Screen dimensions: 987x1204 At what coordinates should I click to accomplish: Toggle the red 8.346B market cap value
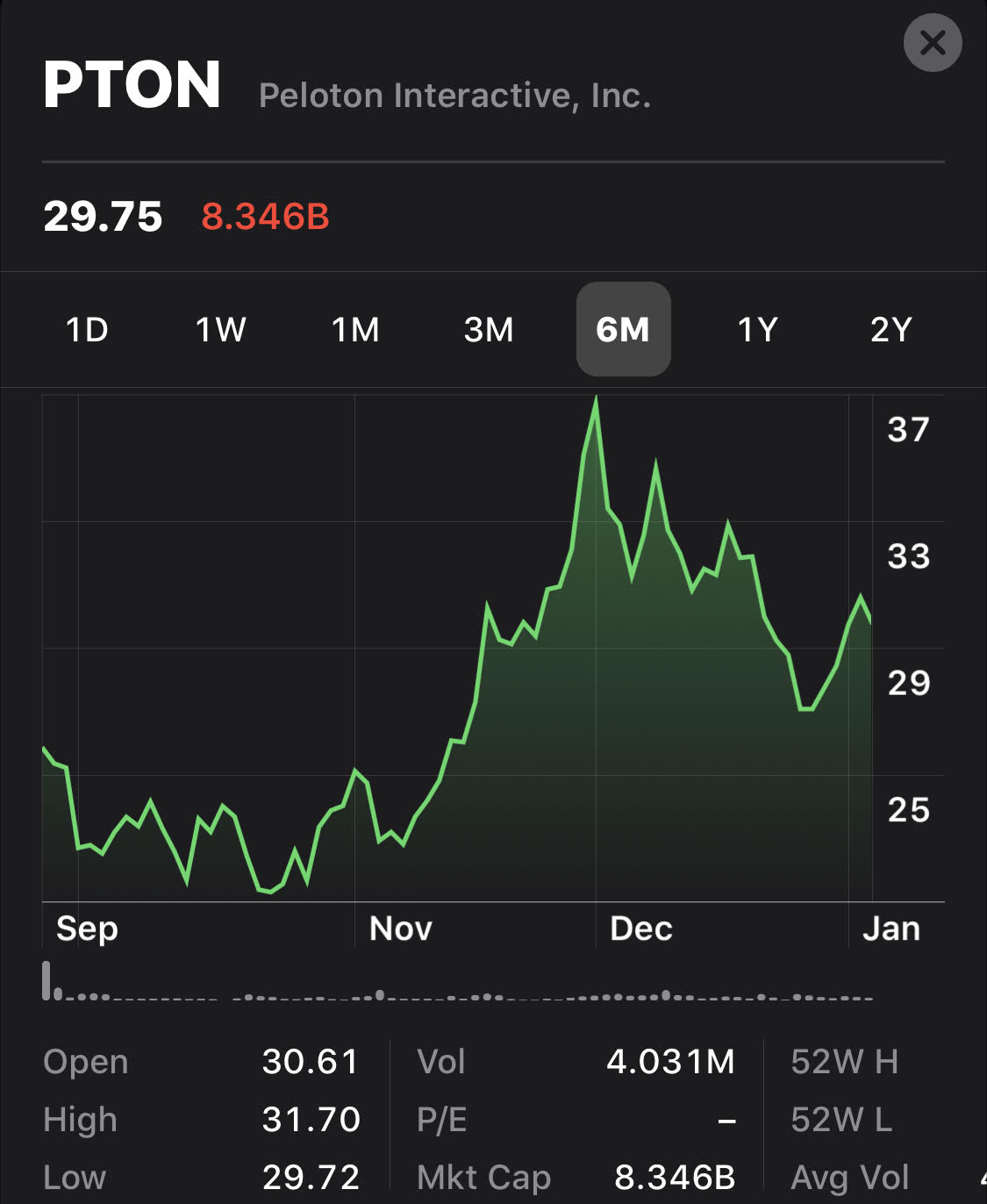pos(265,217)
